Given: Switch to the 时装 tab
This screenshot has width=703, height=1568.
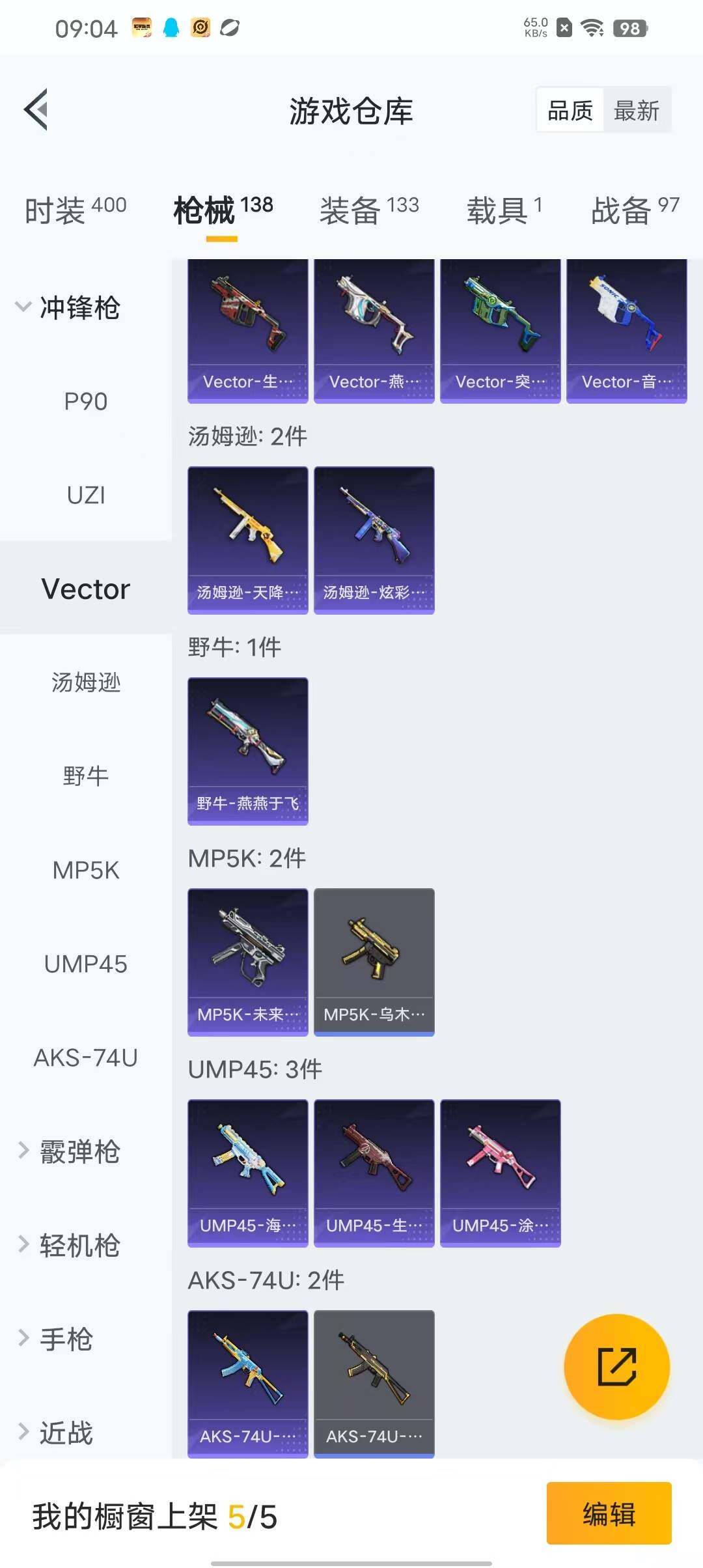Looking at the screenshot, I should 76,210.
